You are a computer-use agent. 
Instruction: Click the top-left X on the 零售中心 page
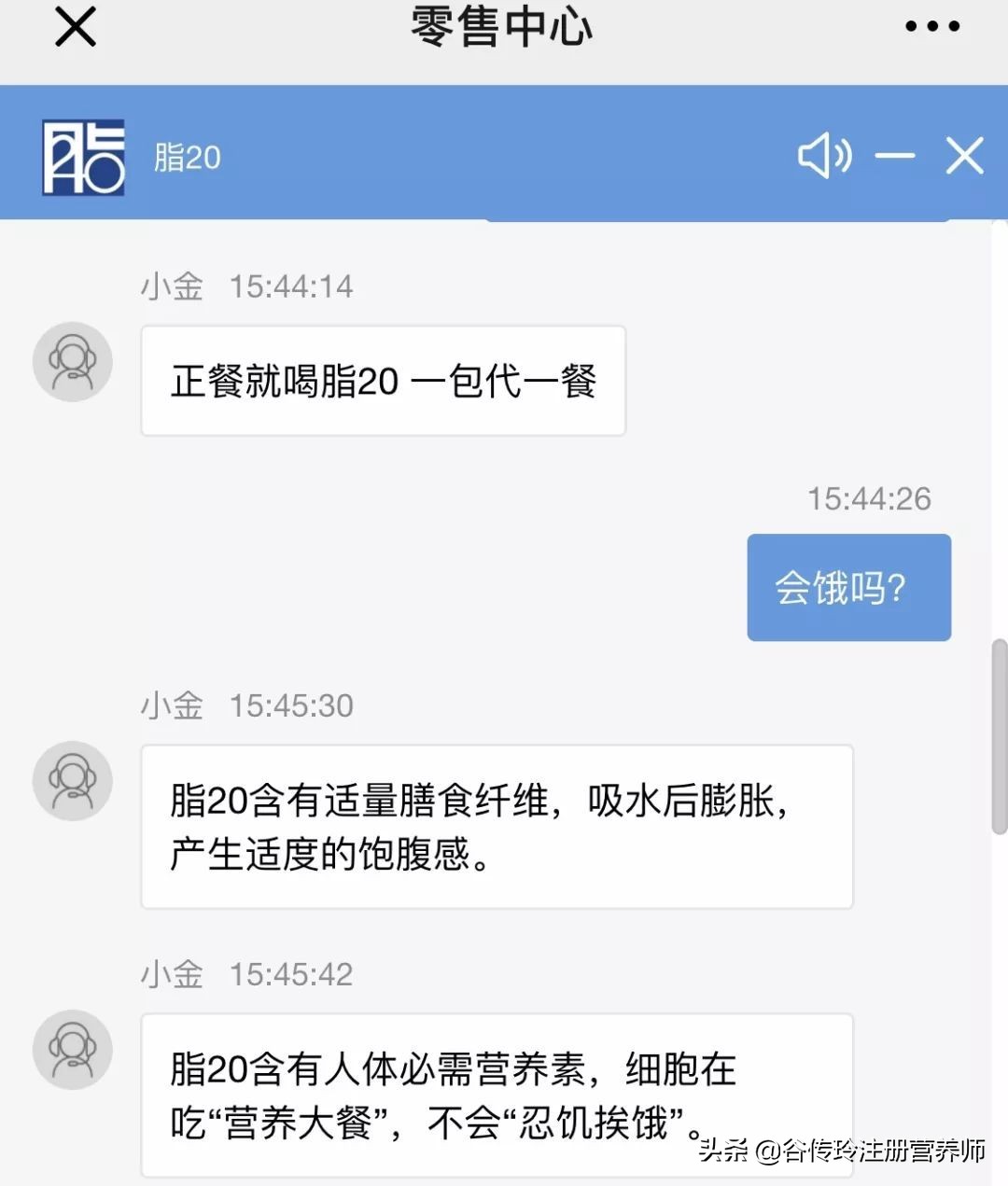point(75,28)
